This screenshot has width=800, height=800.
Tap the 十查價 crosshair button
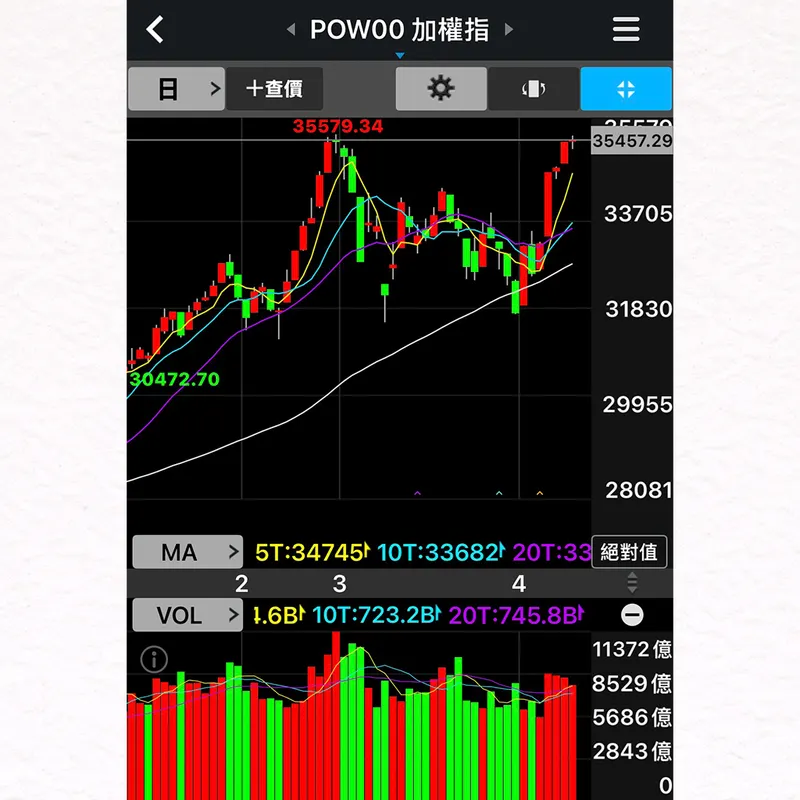274,89
